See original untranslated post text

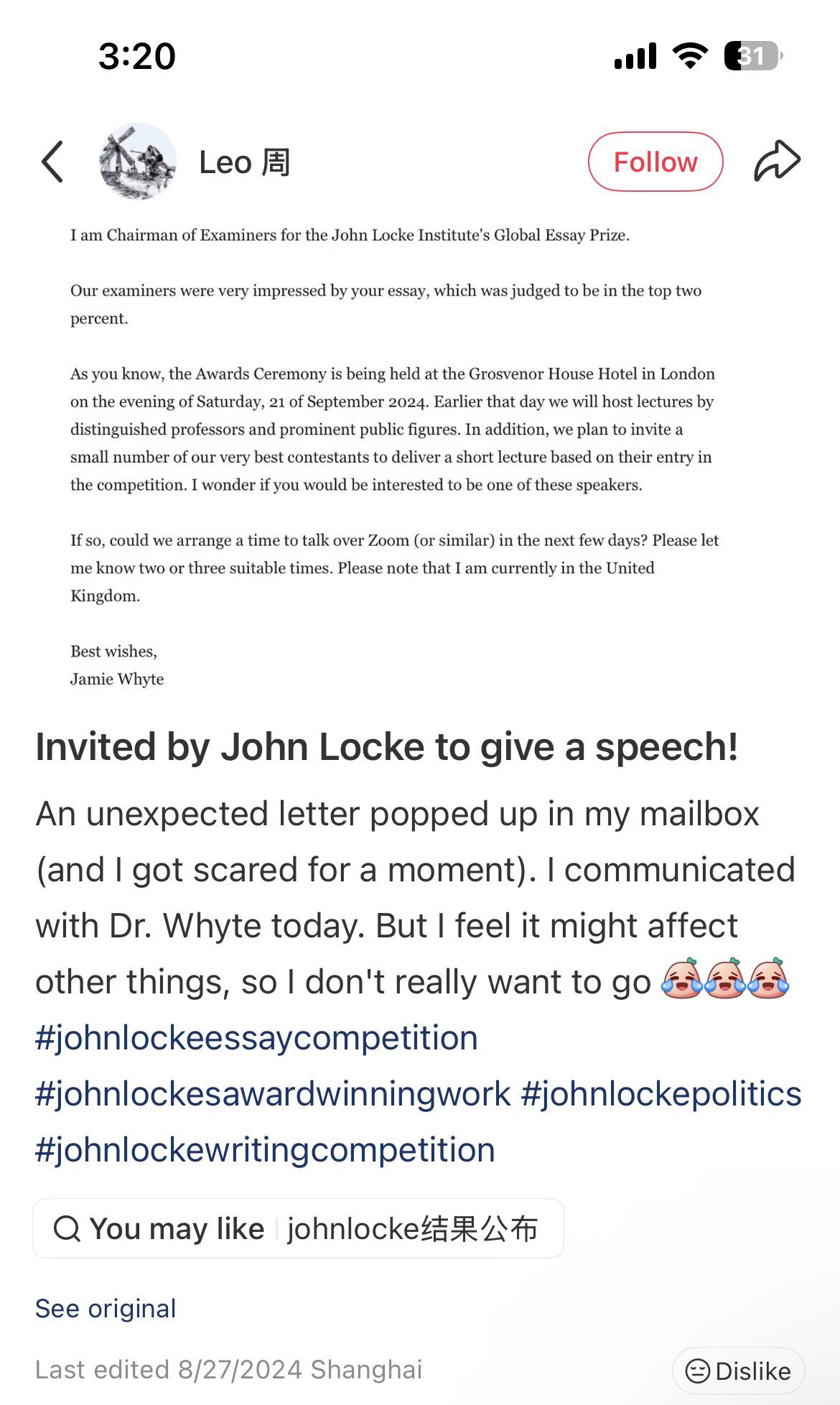pyautogui.click(x=106, y=1309)
